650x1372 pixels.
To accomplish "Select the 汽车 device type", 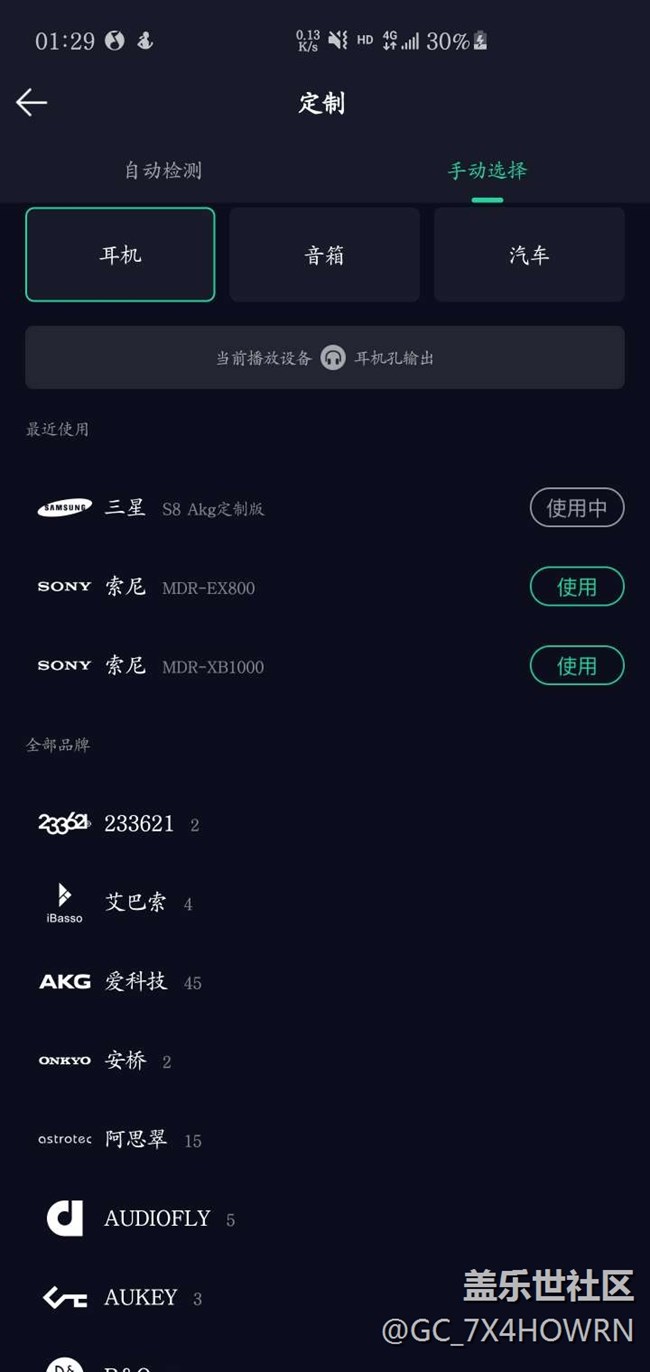I will tap(529, 255).
